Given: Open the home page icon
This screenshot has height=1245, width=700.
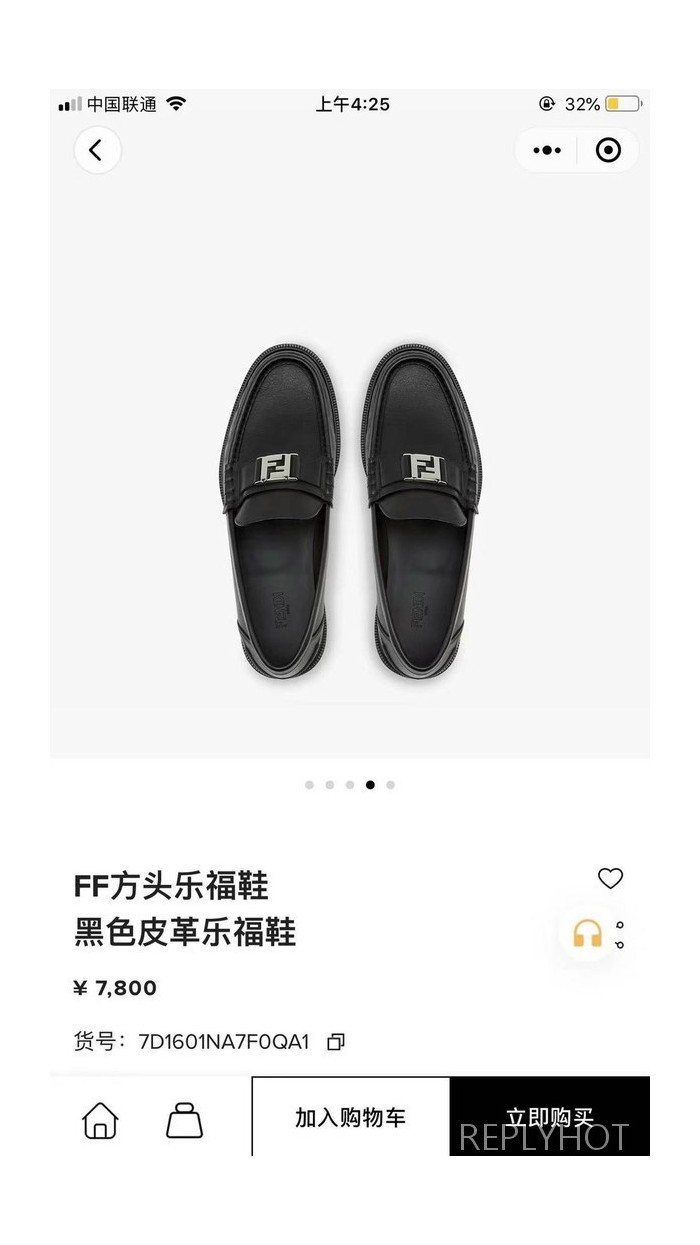Looking at the screenshot, I should (100, 1120).
